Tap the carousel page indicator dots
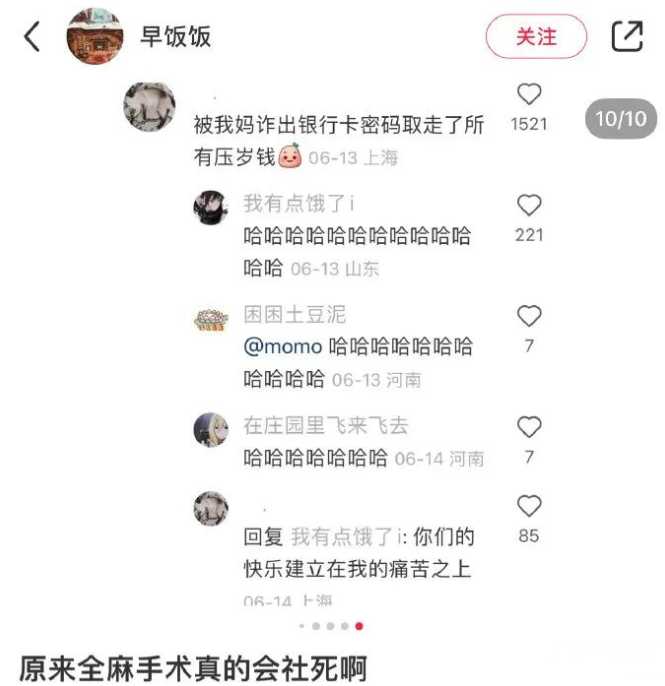The image size is (665, 686). click(x=331, y=627)
